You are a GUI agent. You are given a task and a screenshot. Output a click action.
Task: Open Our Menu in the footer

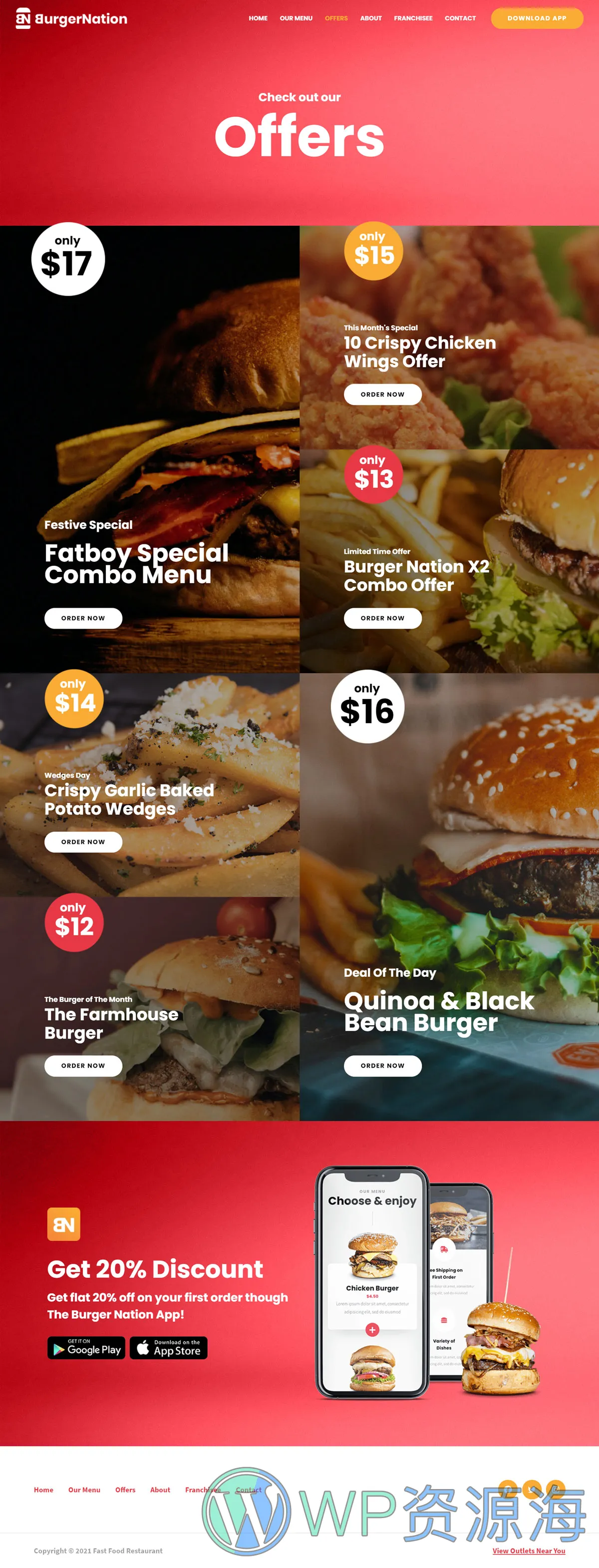tap(84, 1490)
